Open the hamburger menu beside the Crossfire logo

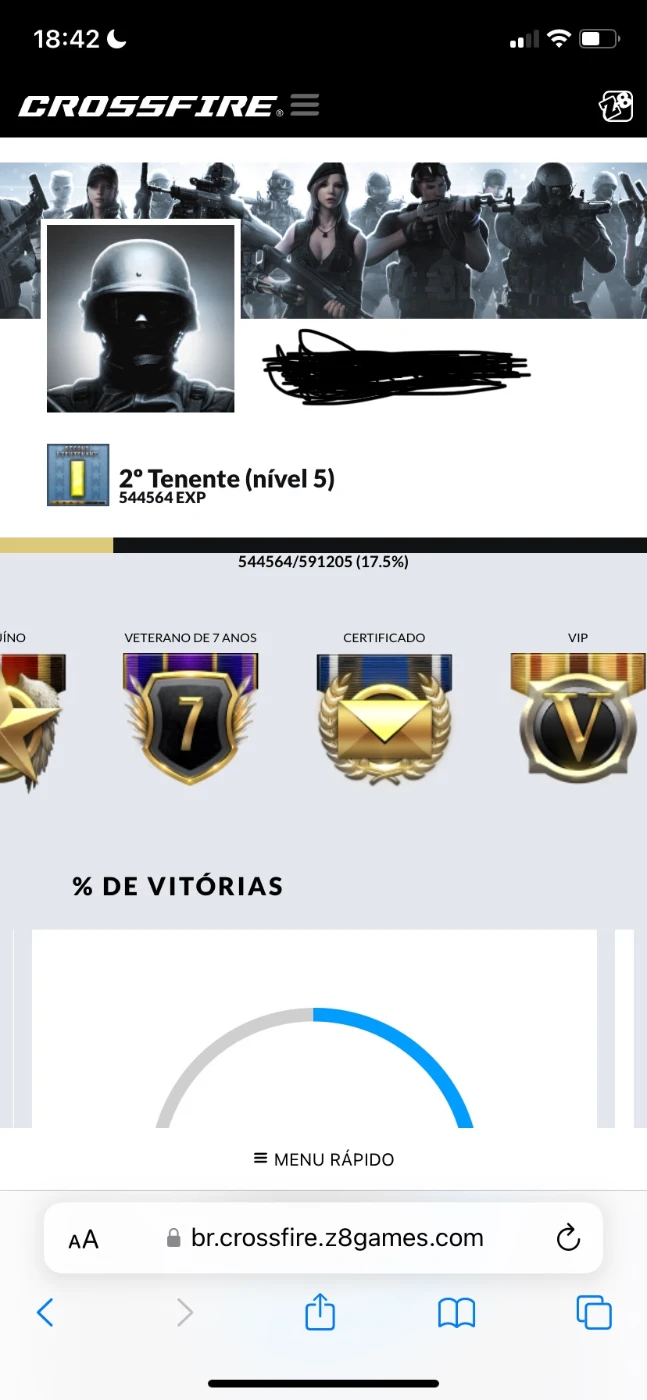pos(305,105)
